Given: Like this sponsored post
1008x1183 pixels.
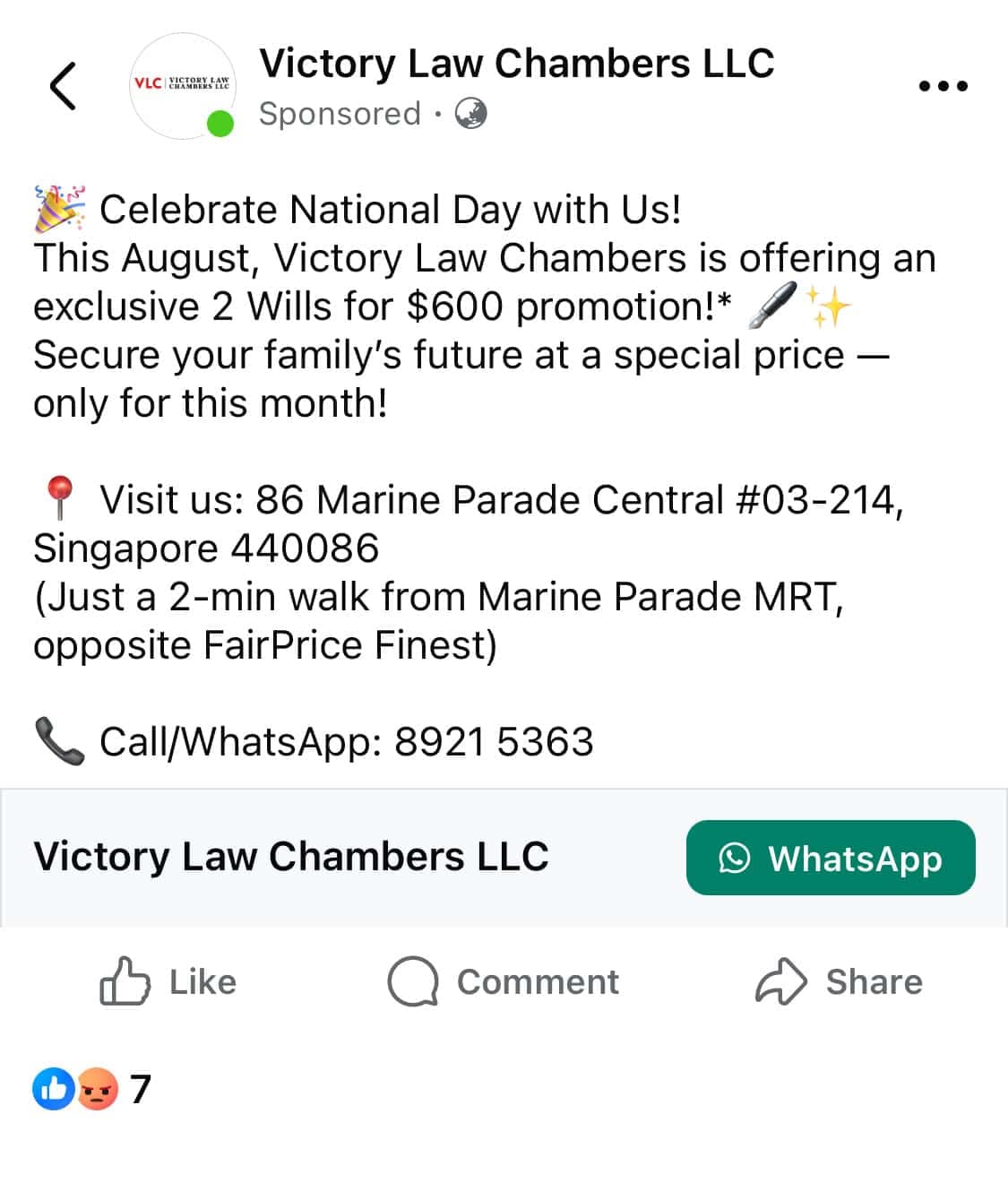Looking at the screenshot, I should coord(168,981).
